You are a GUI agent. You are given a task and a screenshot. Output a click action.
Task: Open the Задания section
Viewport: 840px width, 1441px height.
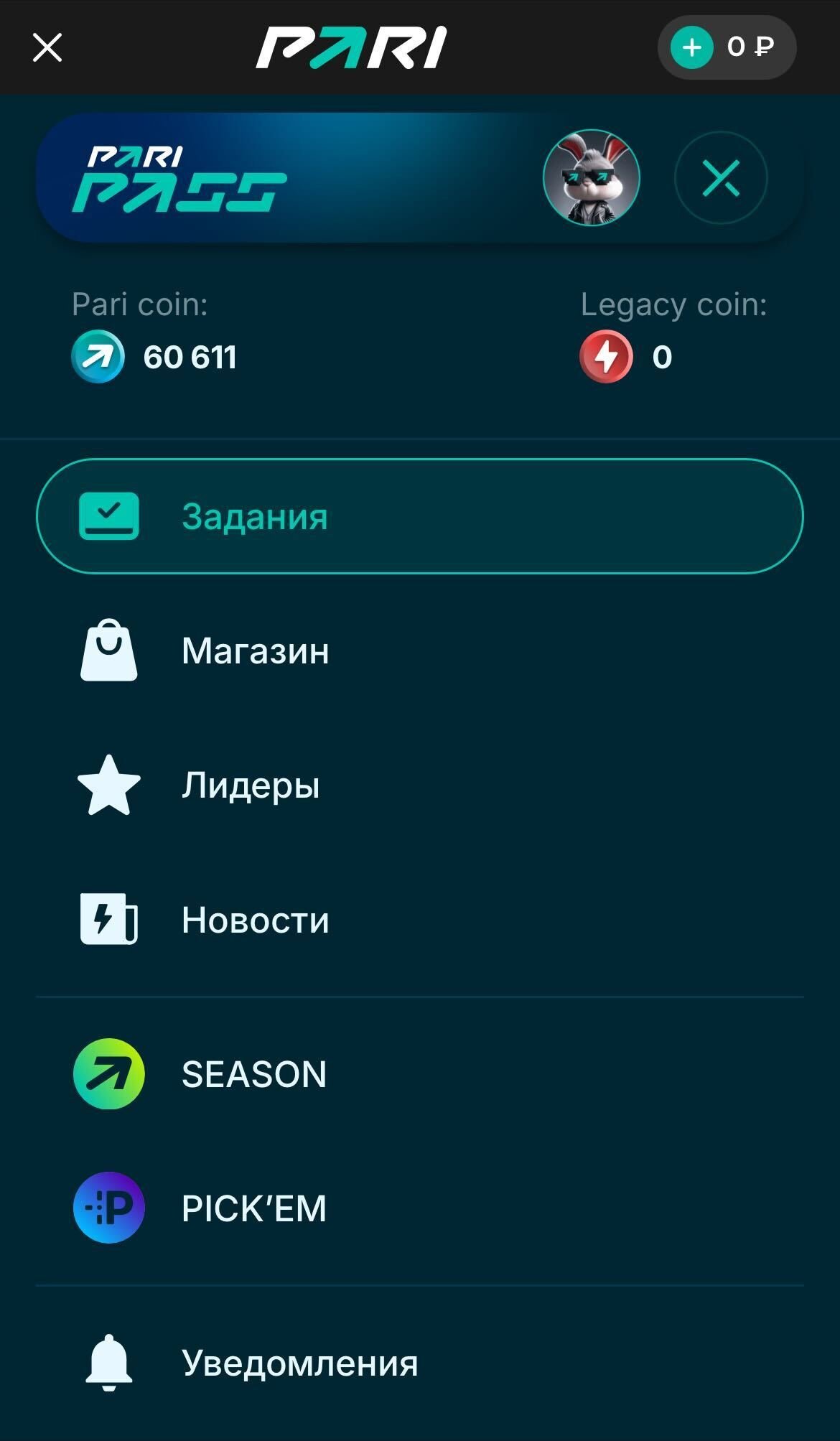[419, 516]
